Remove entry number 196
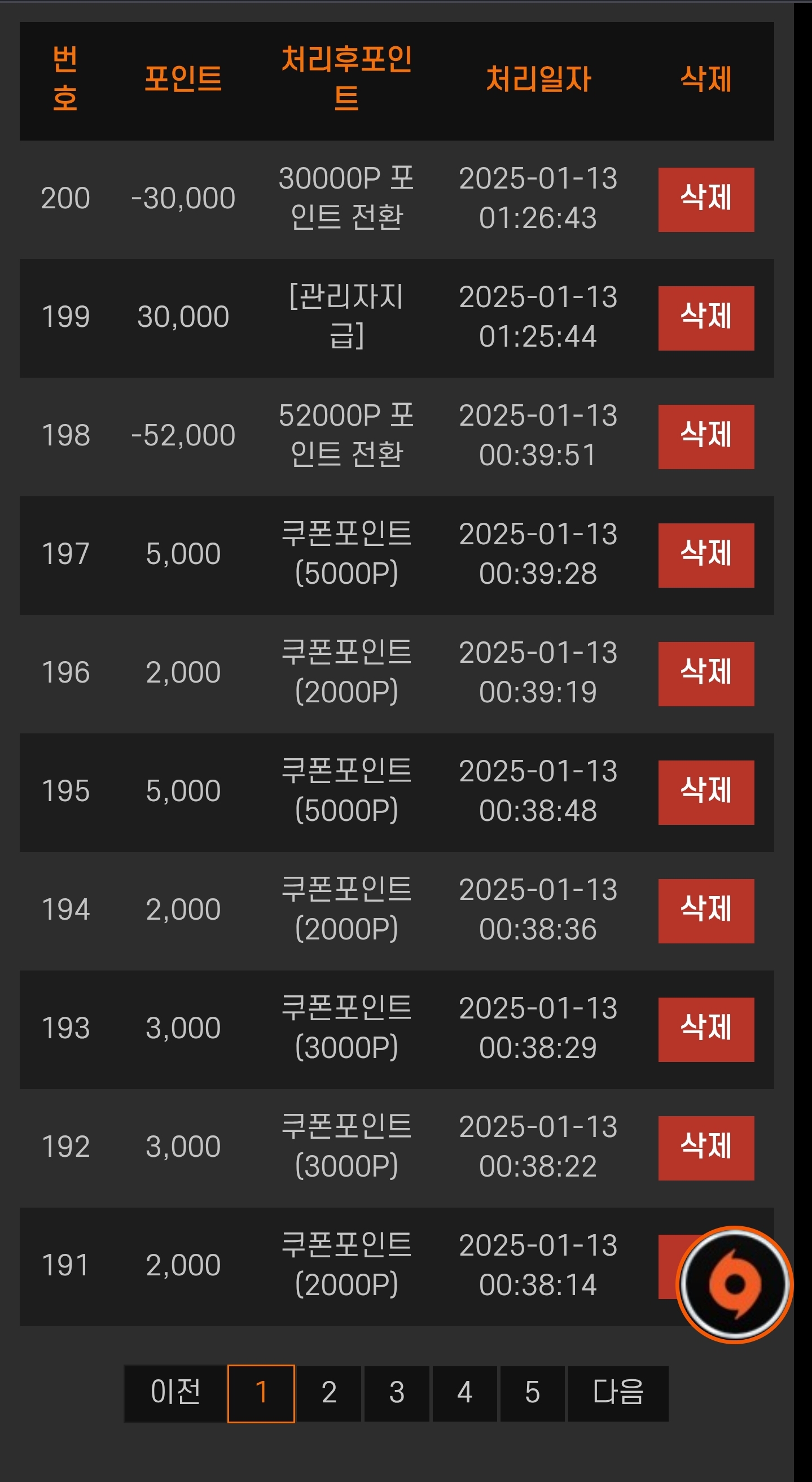 [705, 674]
